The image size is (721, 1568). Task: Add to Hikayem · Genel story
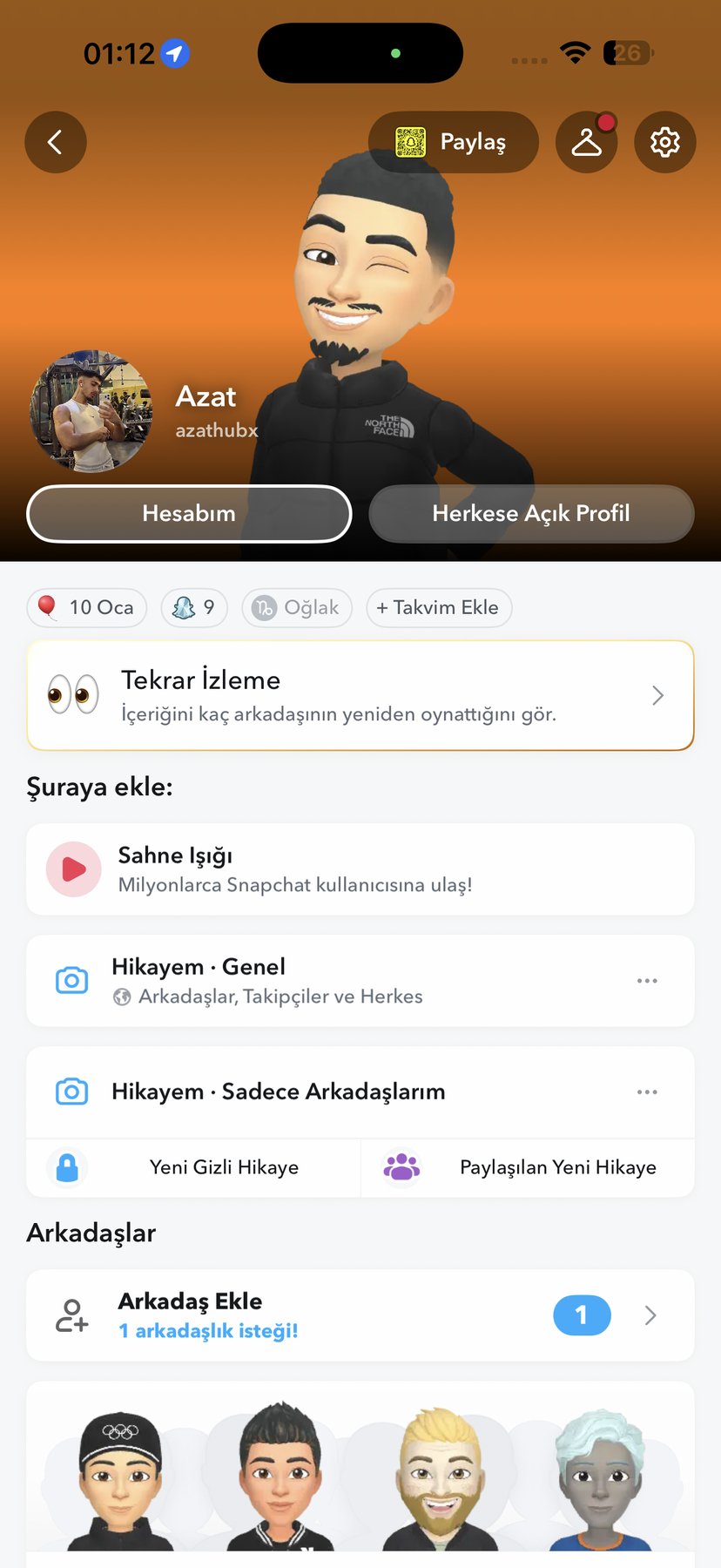(x=331, y=981)
